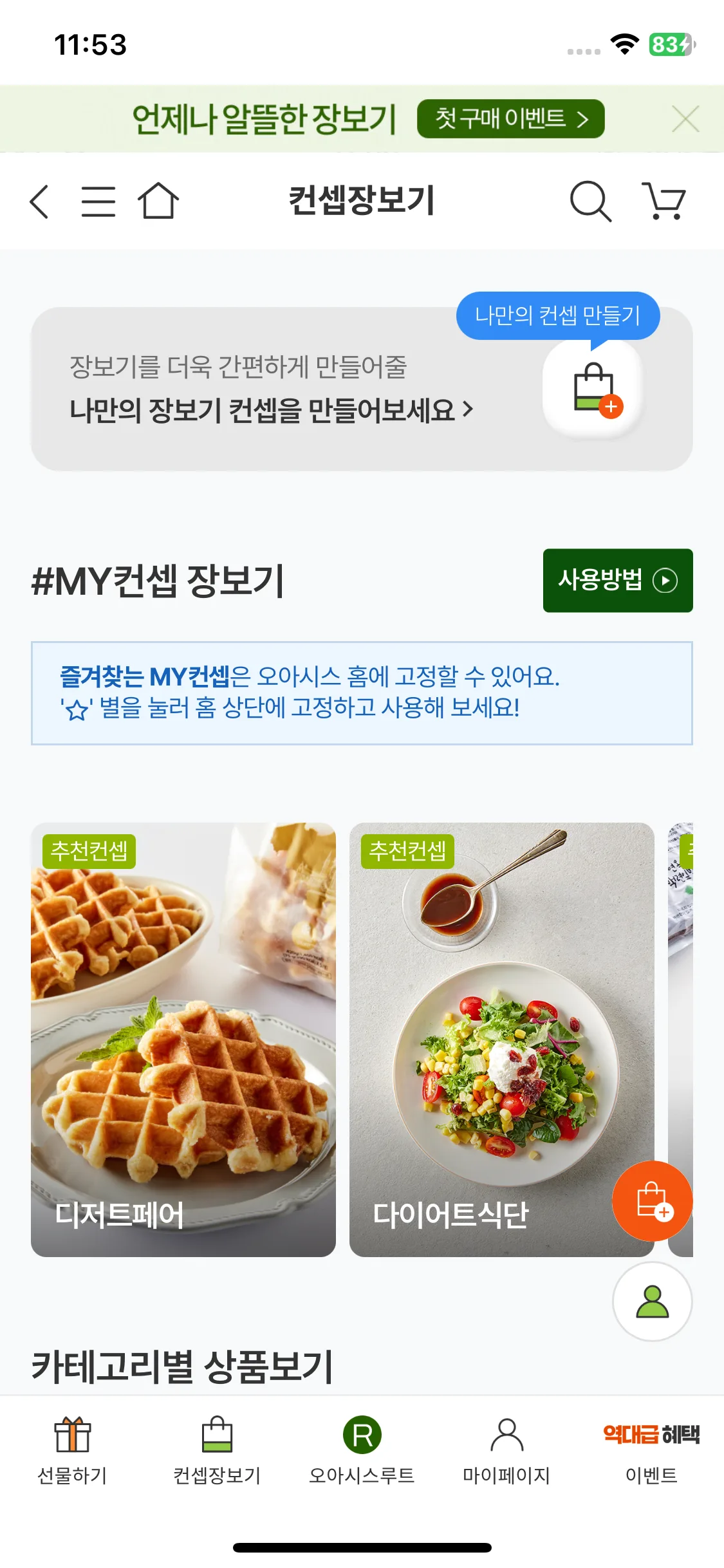Tap the hamburger menu icon

(x=100, y=201)
